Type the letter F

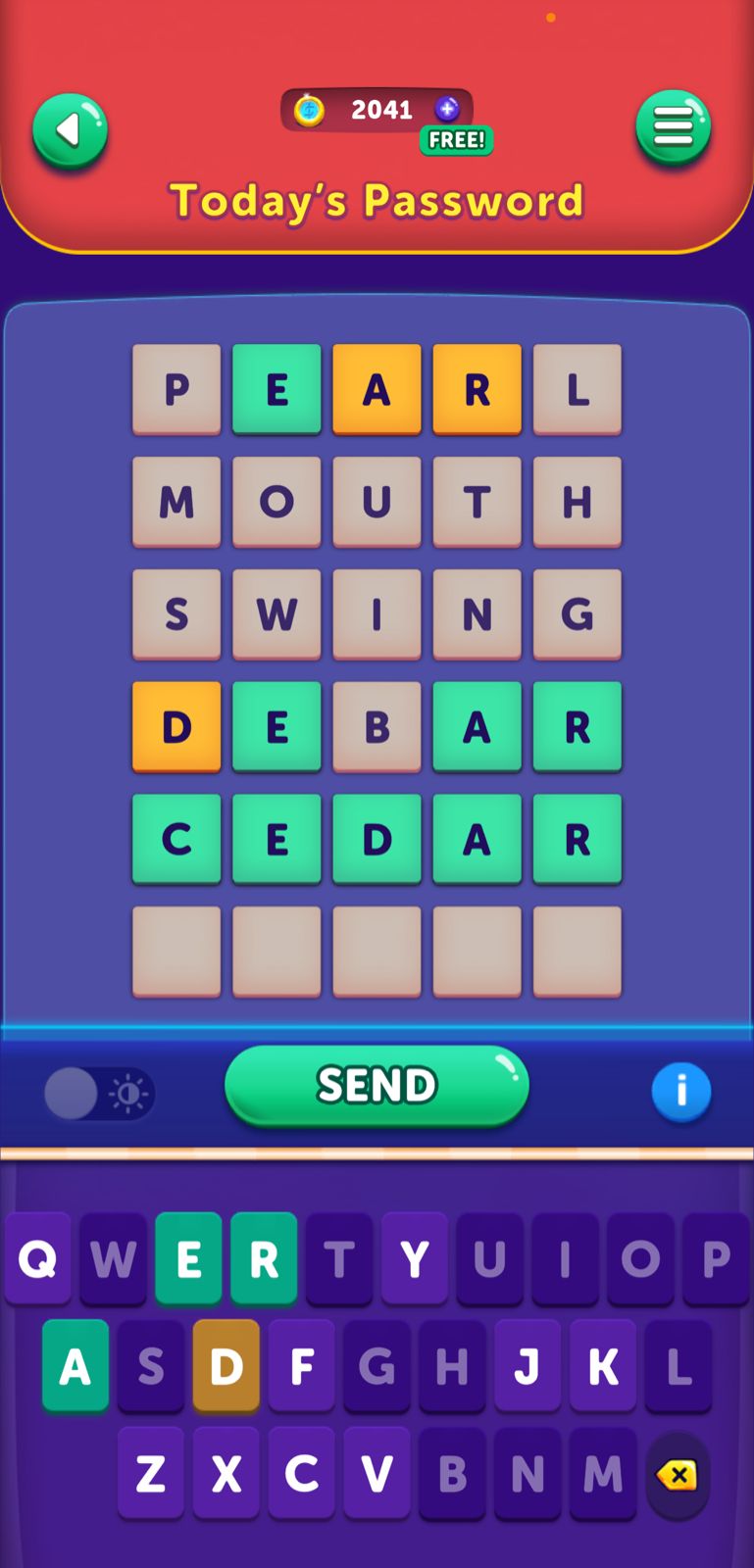tap(302, 1365)
